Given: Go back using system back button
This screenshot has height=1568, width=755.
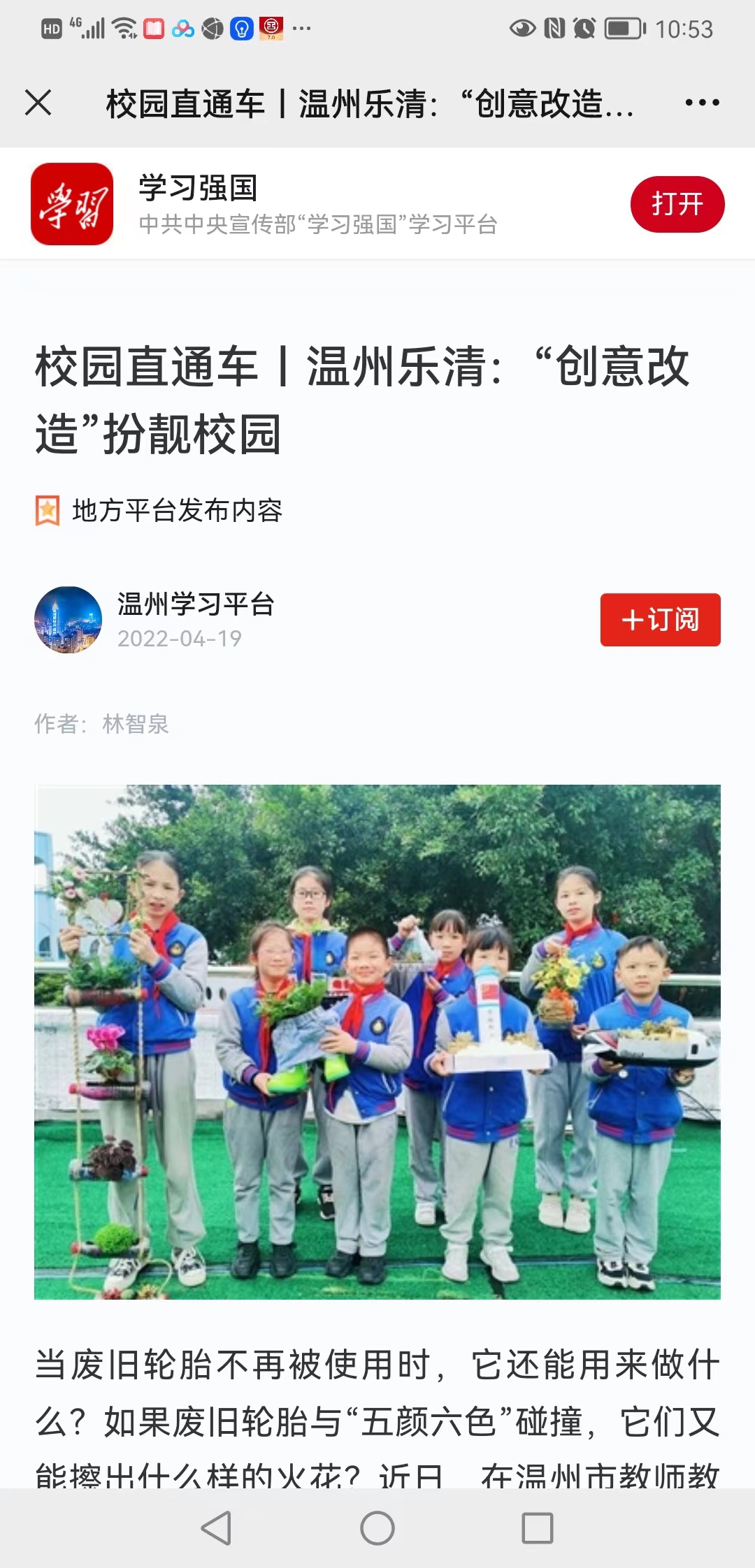Looking at the screenshot, I should pyautogui.click(x=217, y=1527).
